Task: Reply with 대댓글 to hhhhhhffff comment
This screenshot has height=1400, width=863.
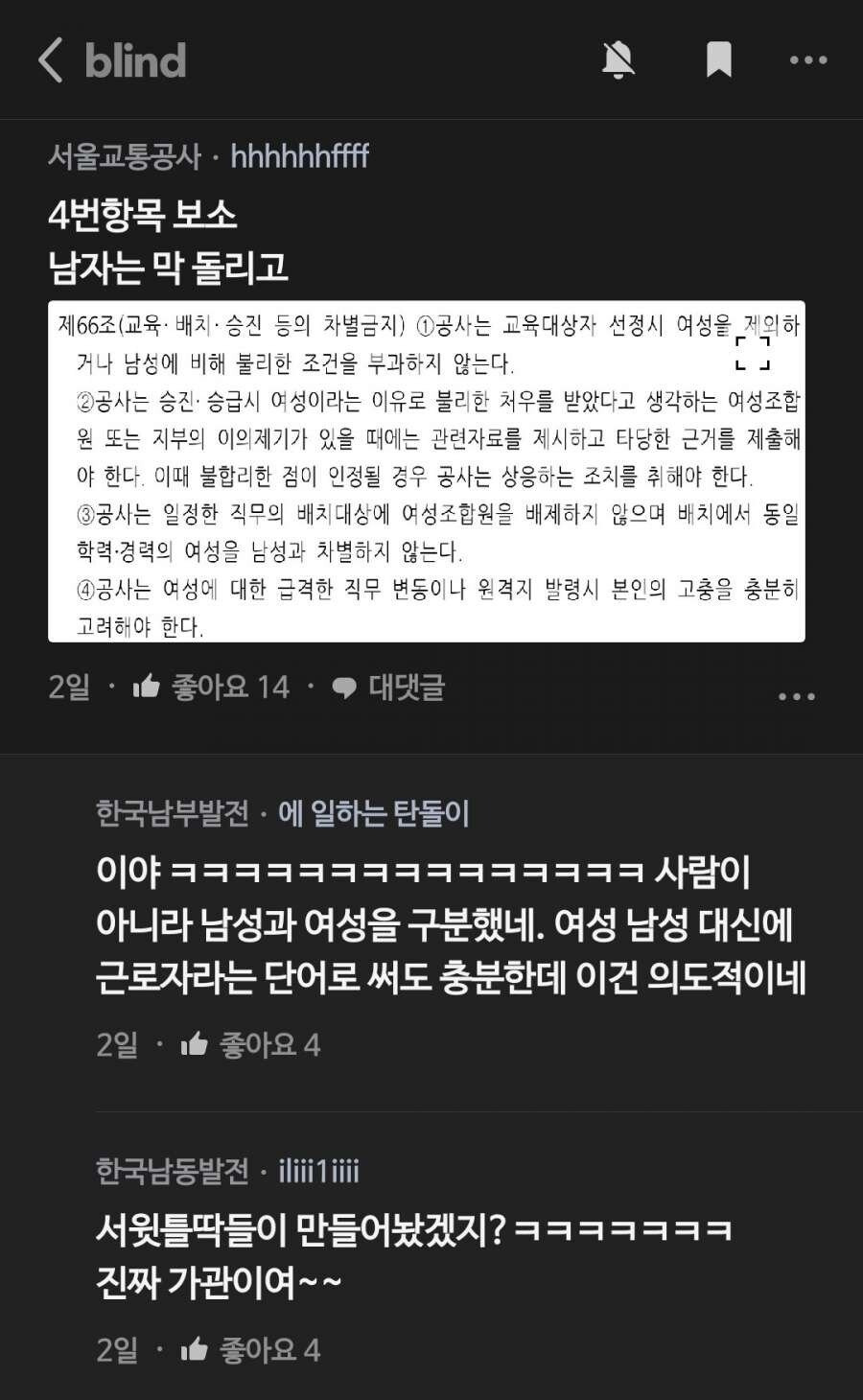Action: [388, 687]
